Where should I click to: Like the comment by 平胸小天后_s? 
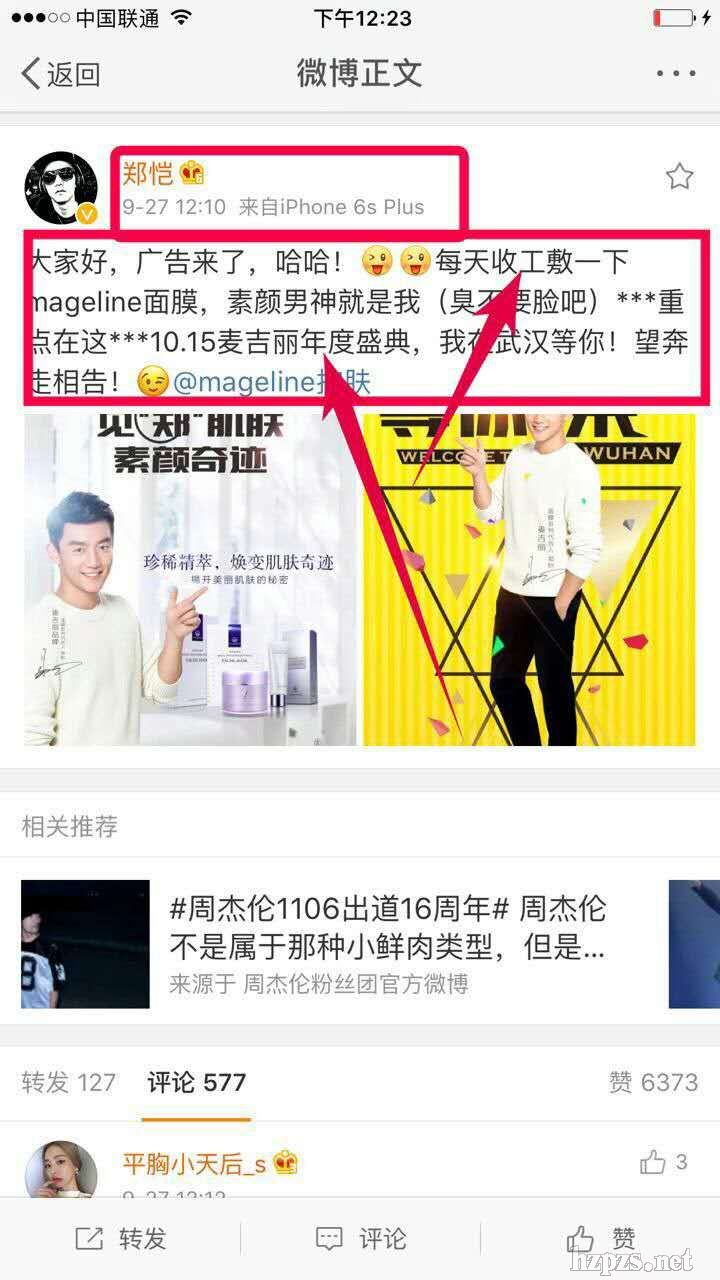point(663,1163)
